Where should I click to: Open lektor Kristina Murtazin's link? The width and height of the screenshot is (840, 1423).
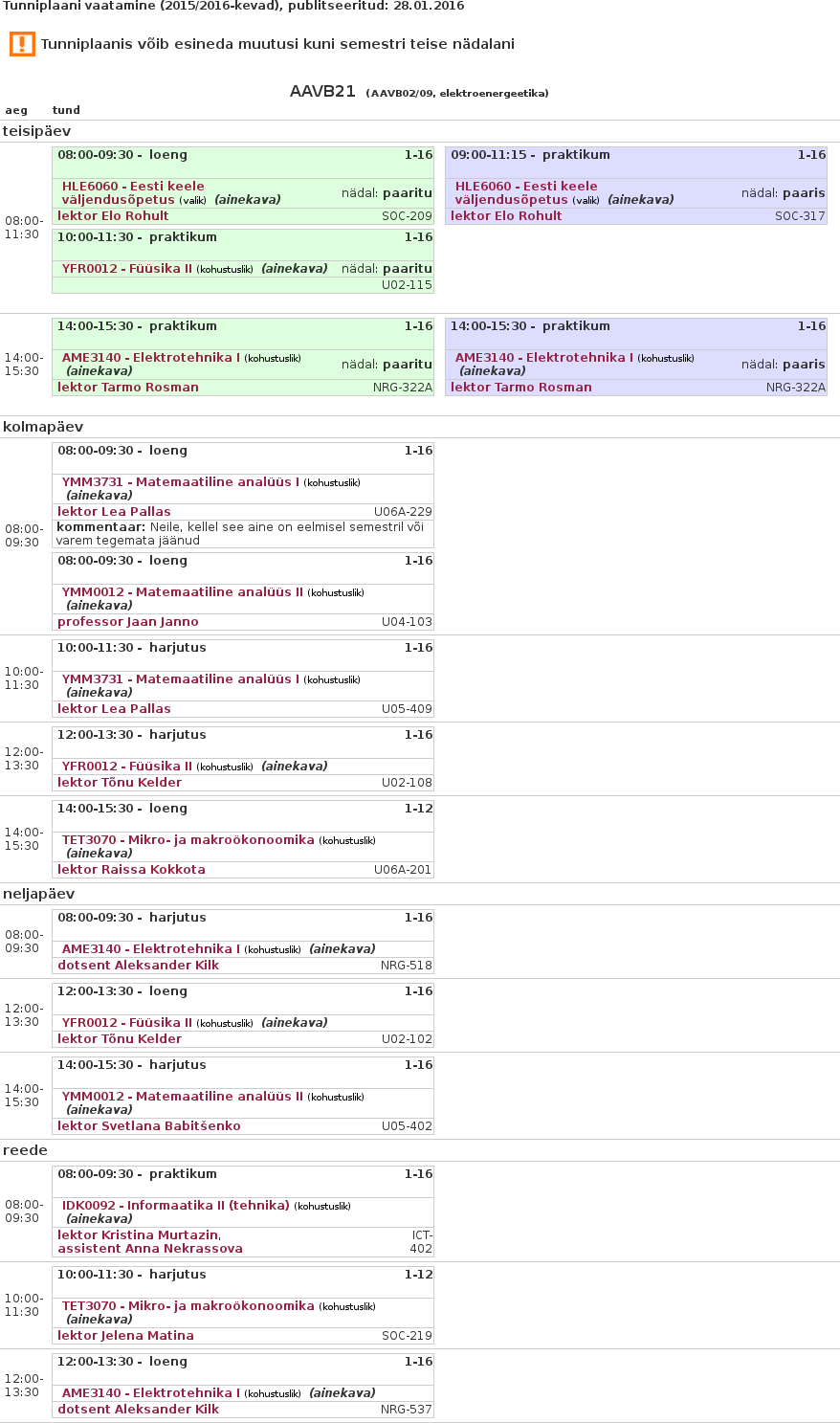coord(138,1235)
